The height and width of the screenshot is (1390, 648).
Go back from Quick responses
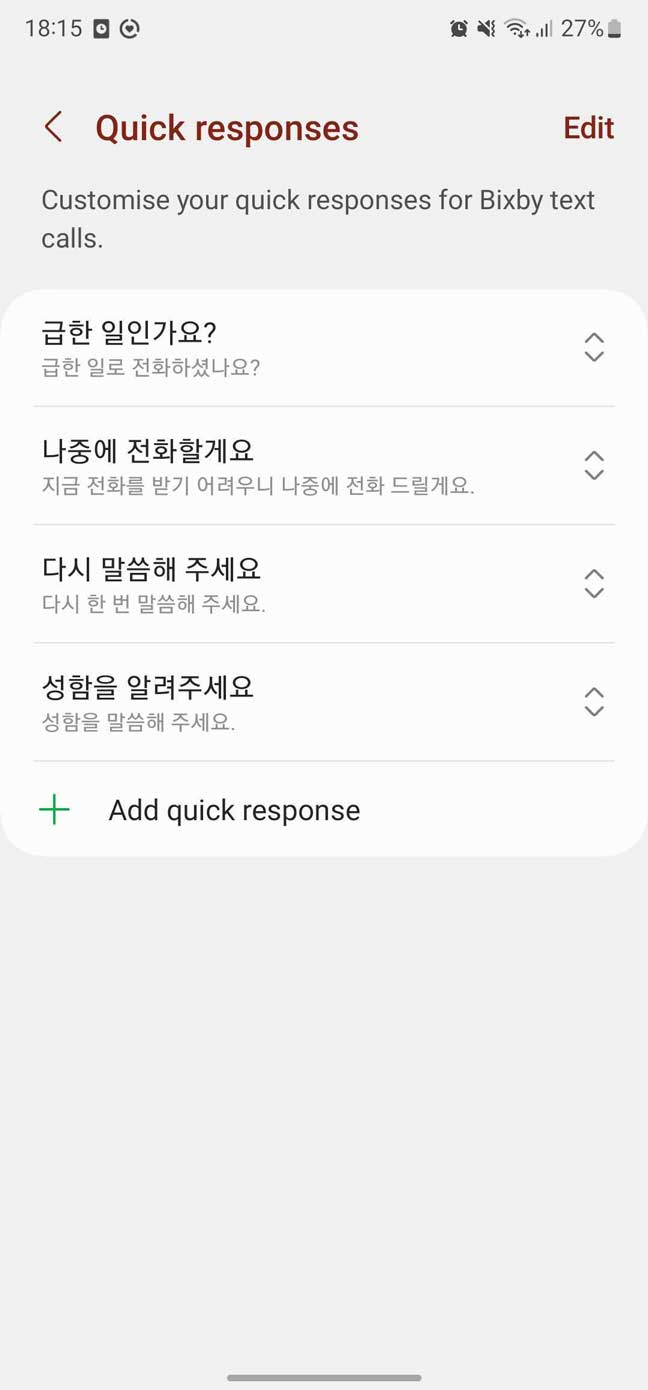coord(54,128)
